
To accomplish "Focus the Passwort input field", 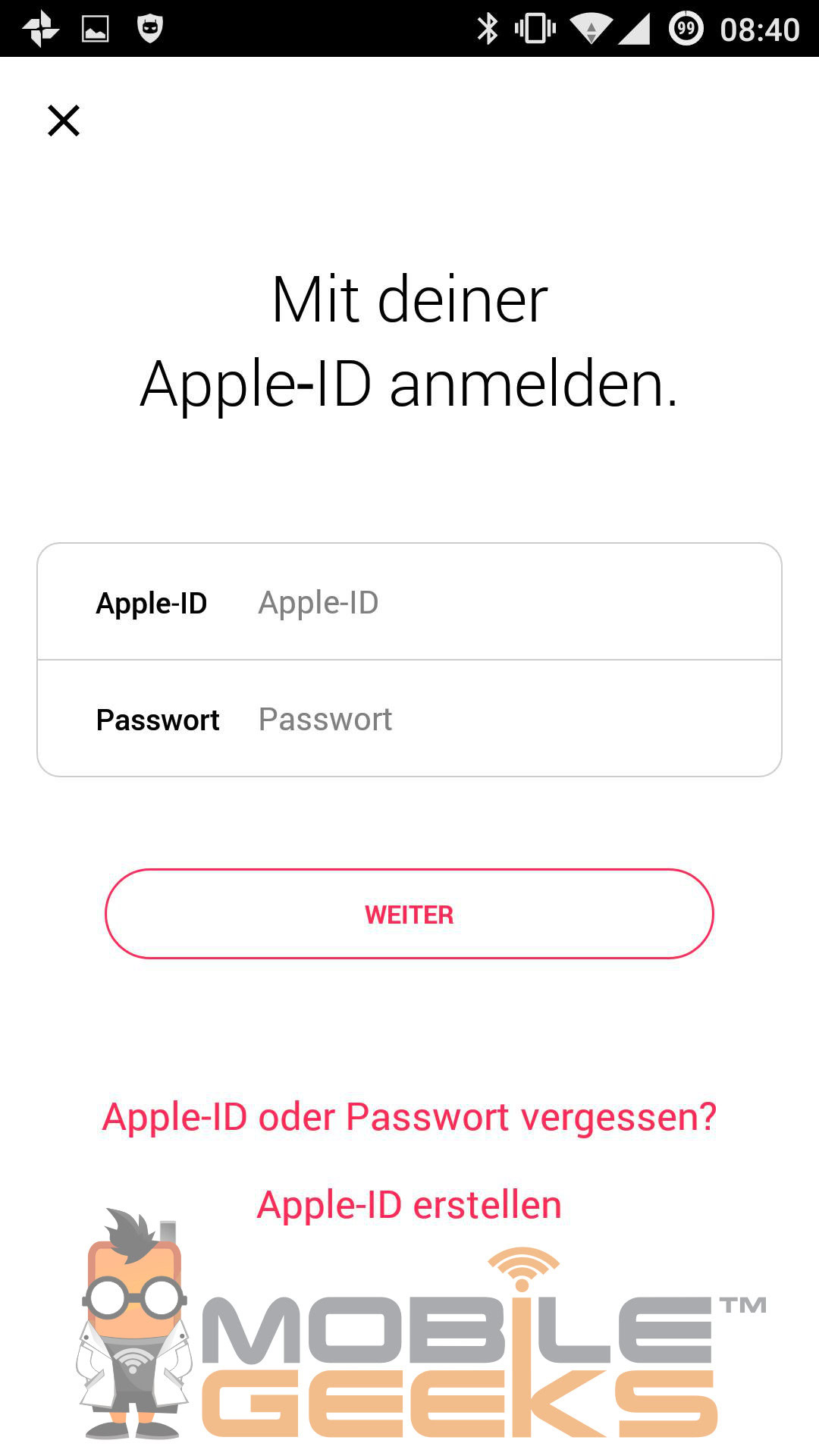I will tap(500, 720).
